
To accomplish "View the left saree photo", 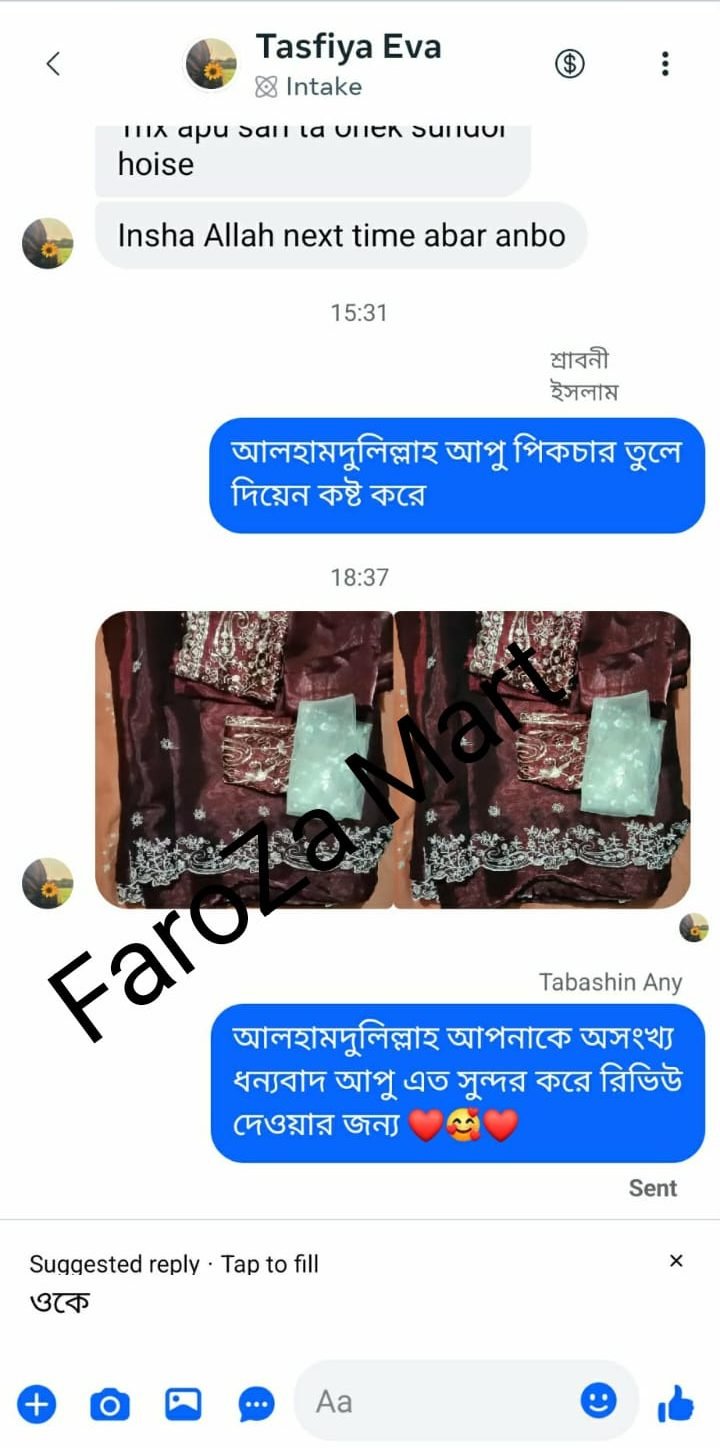I will point(244,759).
